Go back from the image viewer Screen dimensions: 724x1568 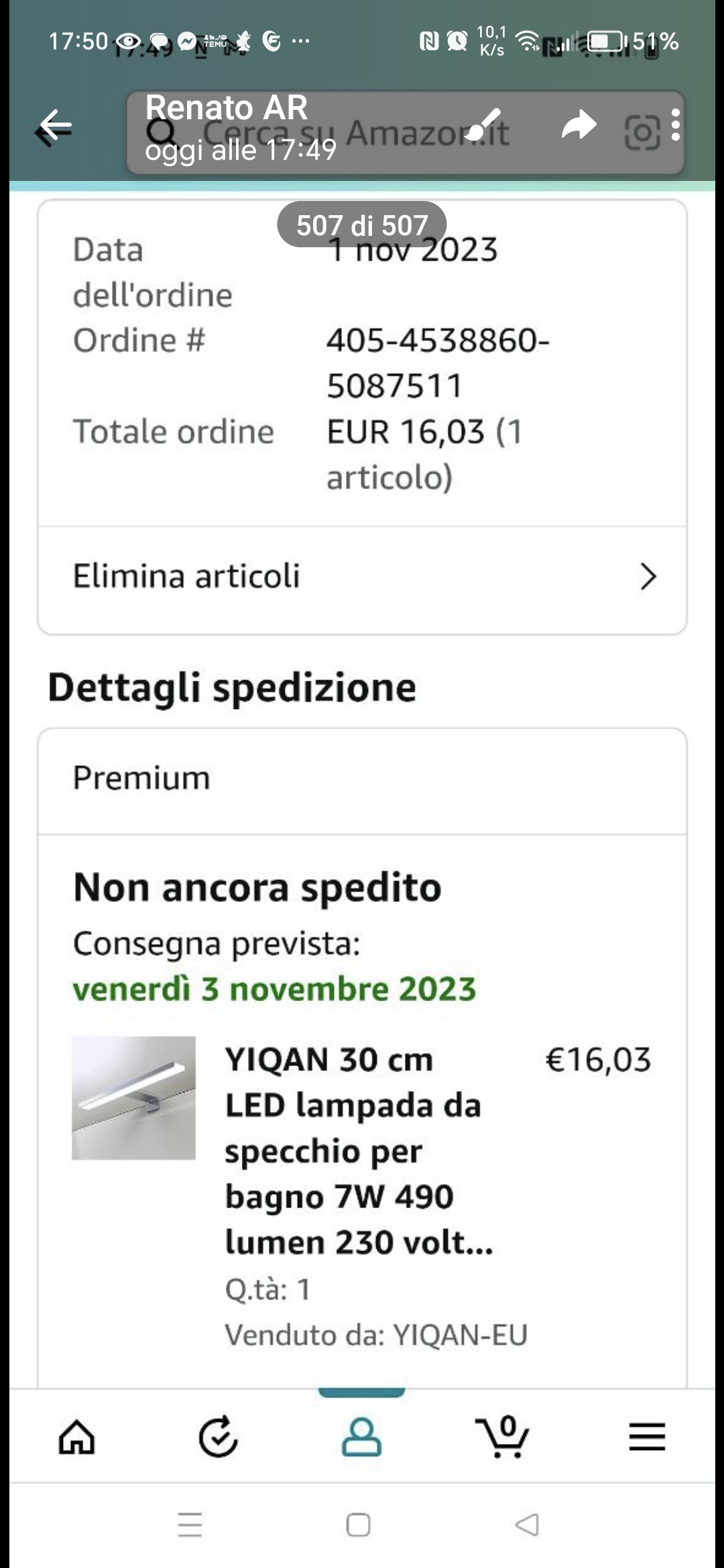56,126
